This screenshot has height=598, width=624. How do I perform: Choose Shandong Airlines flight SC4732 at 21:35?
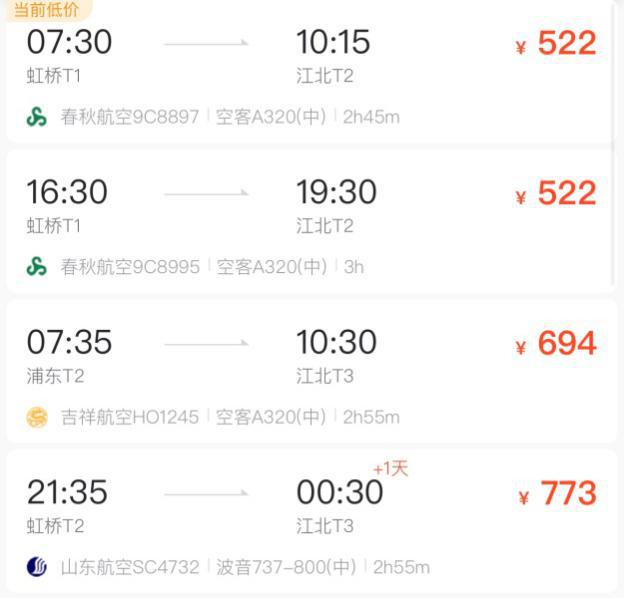point(310,522)
